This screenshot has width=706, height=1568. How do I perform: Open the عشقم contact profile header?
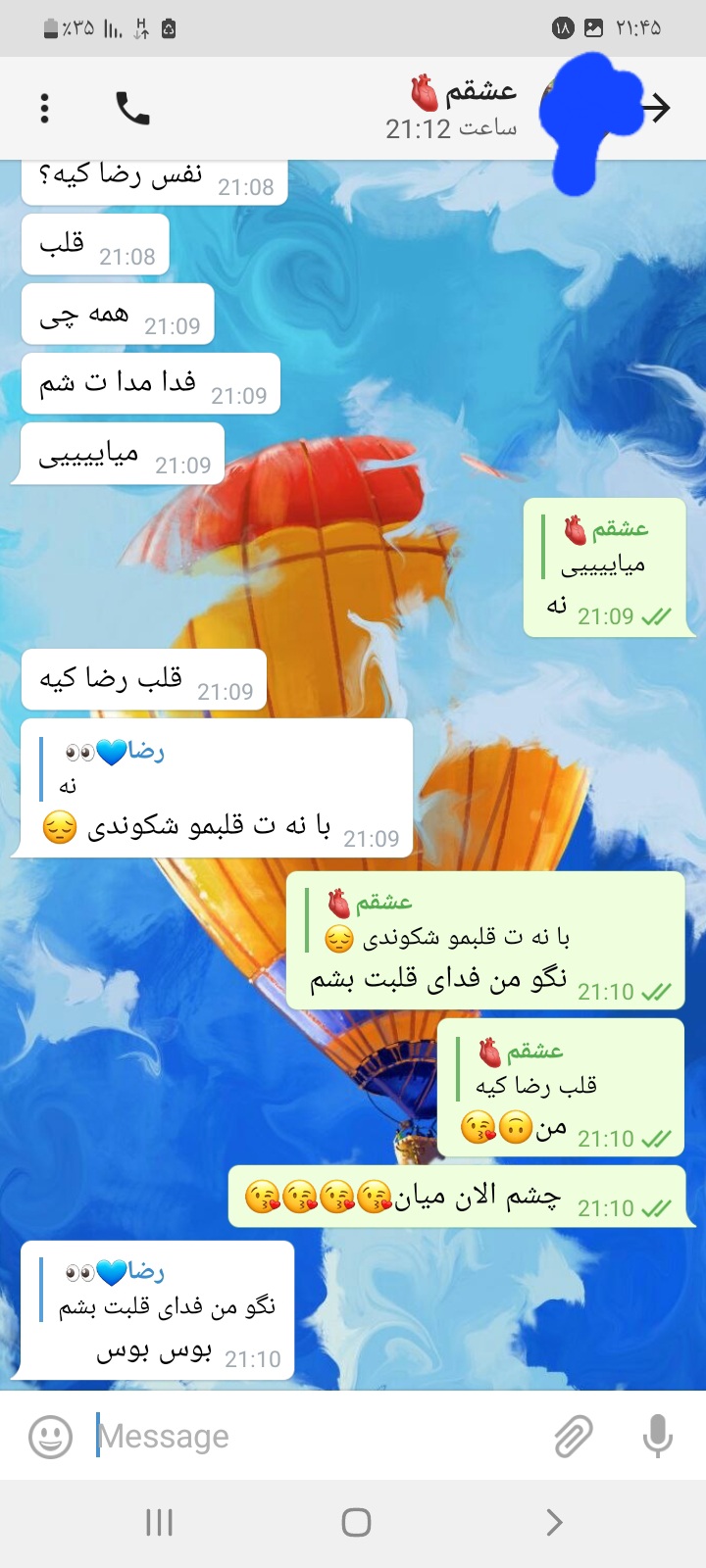pos(451,108)
